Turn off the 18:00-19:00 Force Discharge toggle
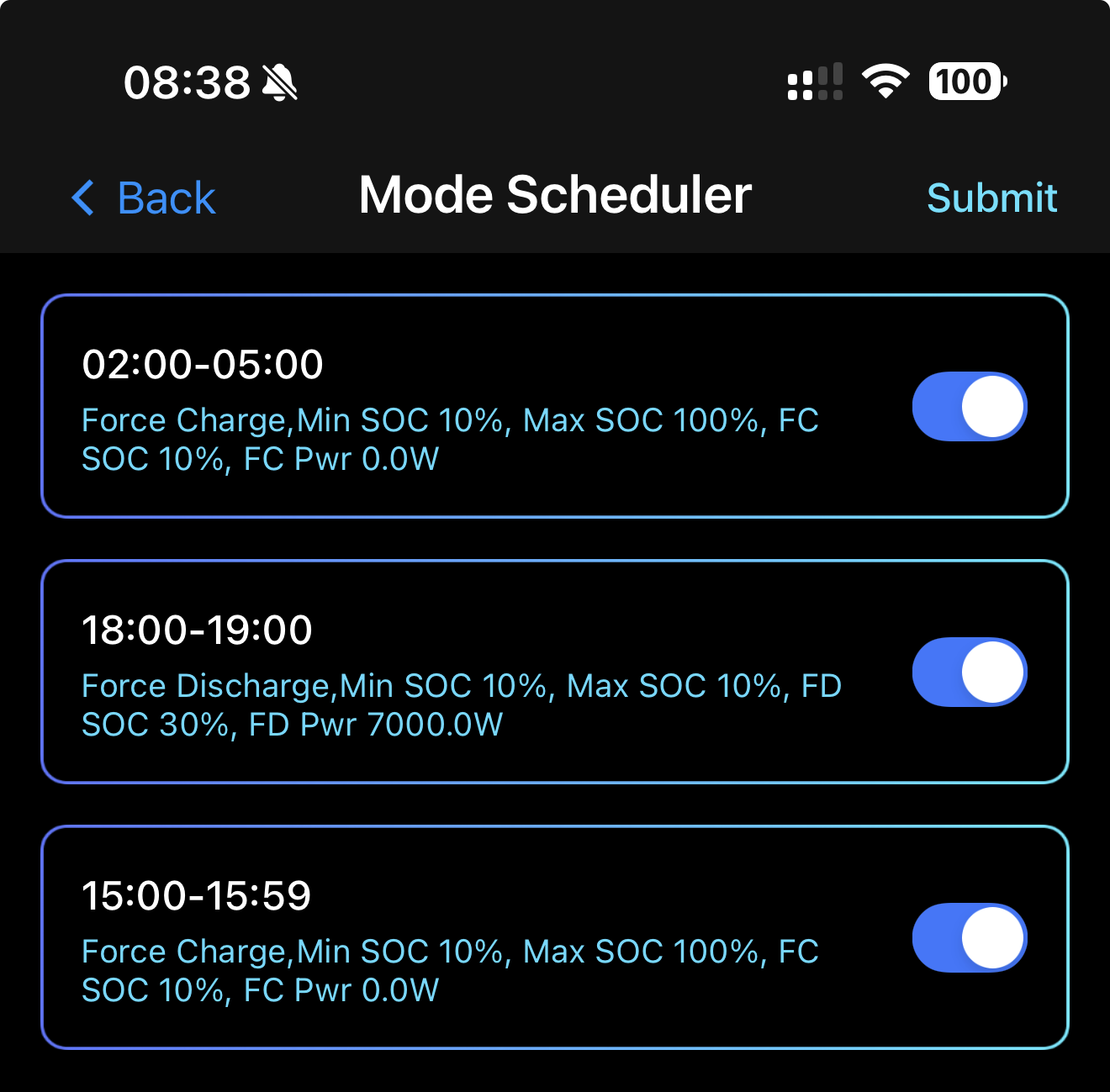Screen dimensions: 1110x1092 click(969, 673)
